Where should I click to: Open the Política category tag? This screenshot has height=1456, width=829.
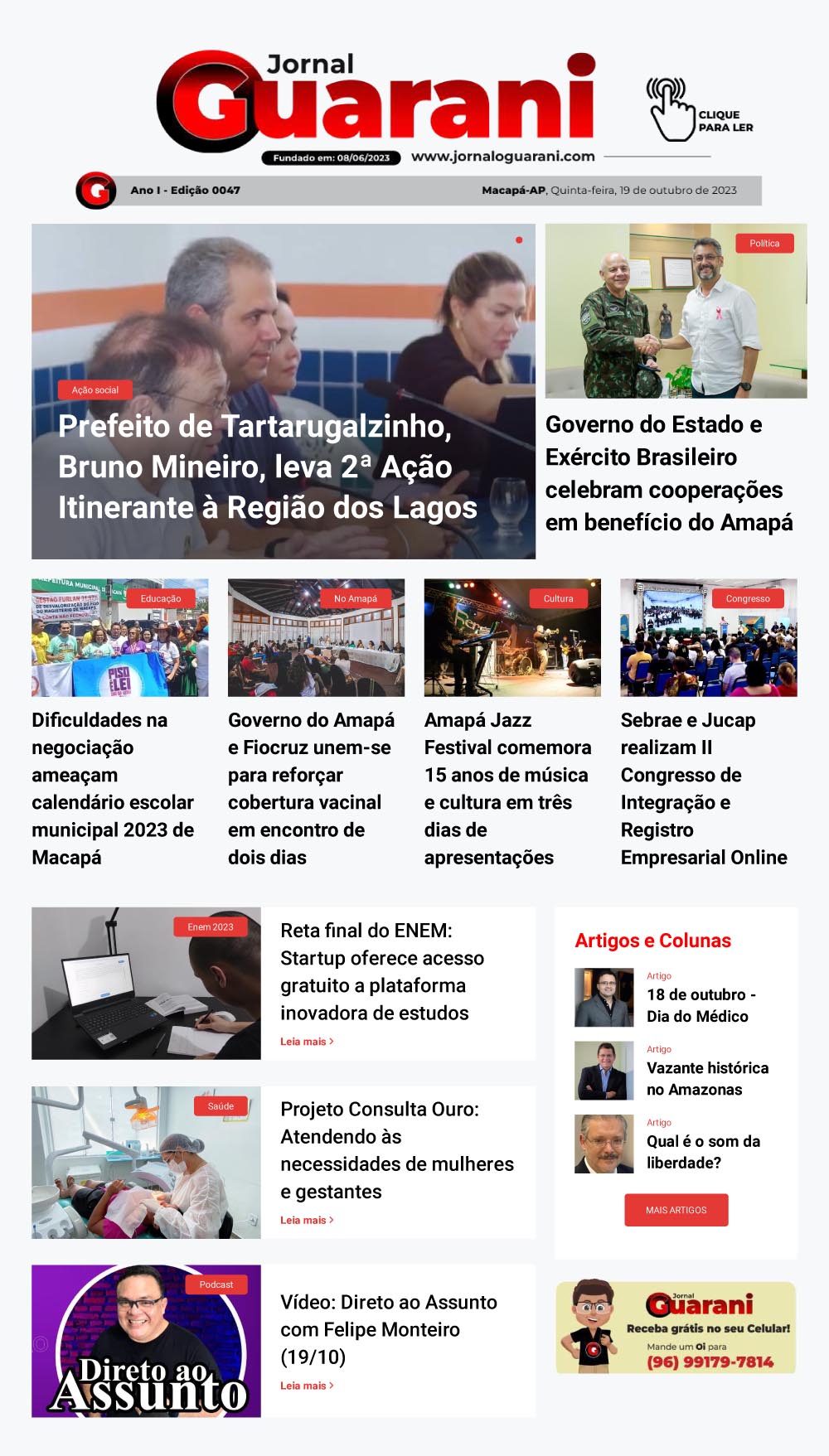point(764,244)
